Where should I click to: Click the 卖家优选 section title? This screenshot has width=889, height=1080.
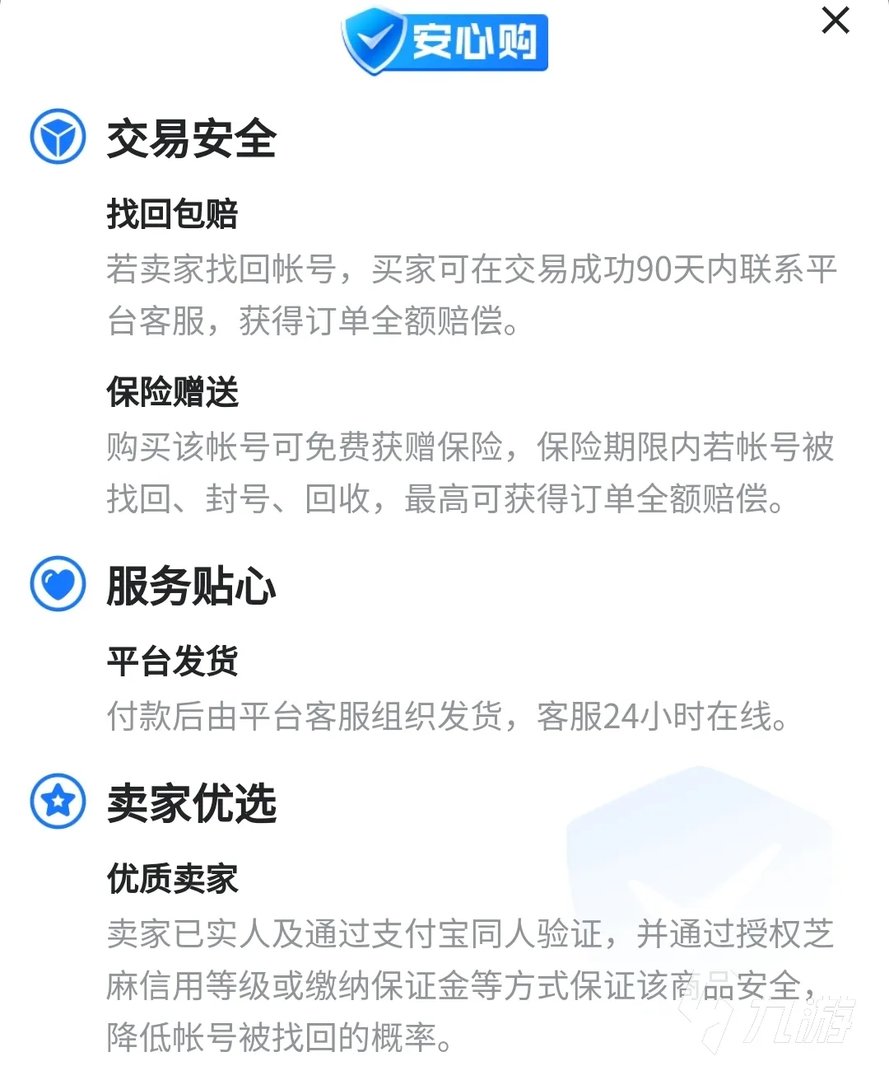pos(192,803)
